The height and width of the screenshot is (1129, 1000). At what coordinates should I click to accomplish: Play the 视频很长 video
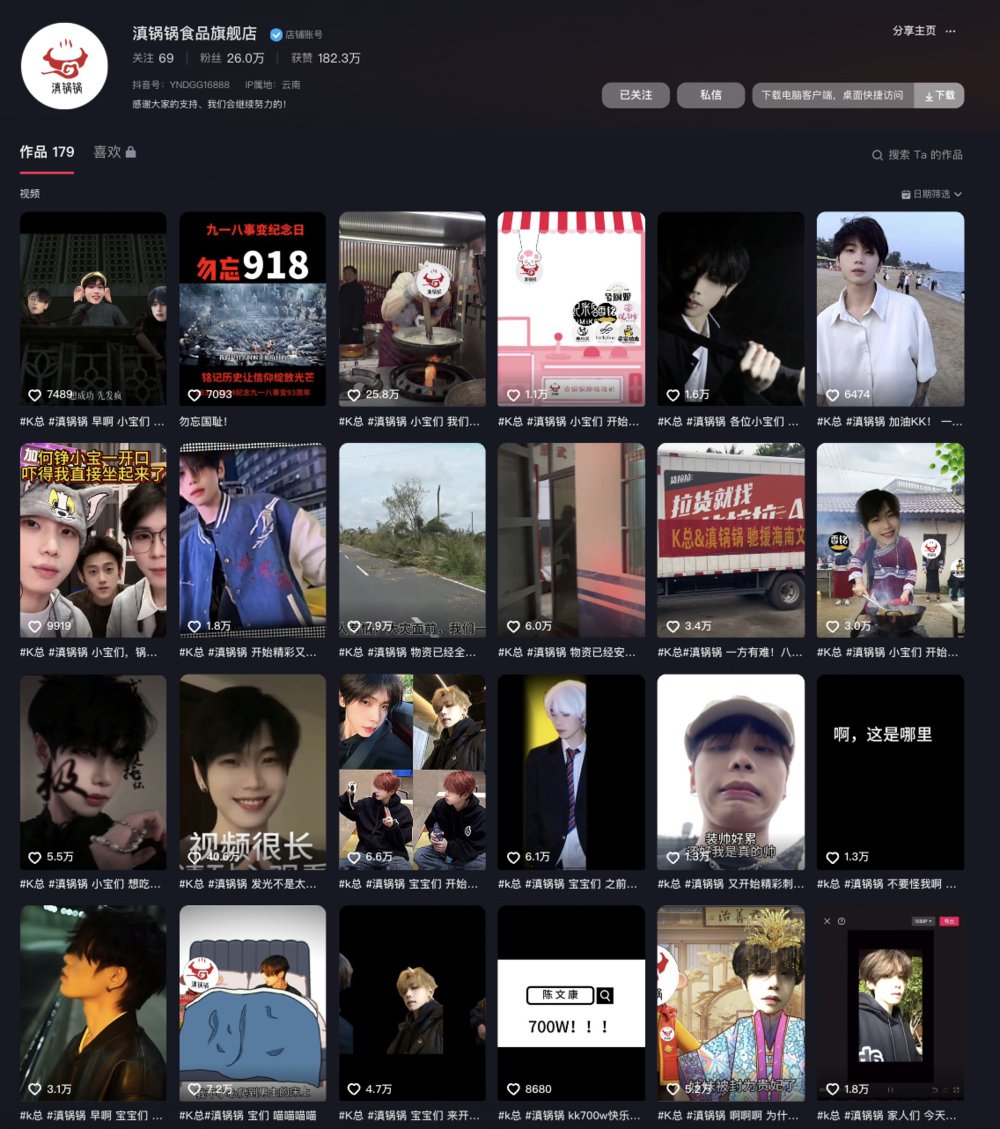pos(252,771)
